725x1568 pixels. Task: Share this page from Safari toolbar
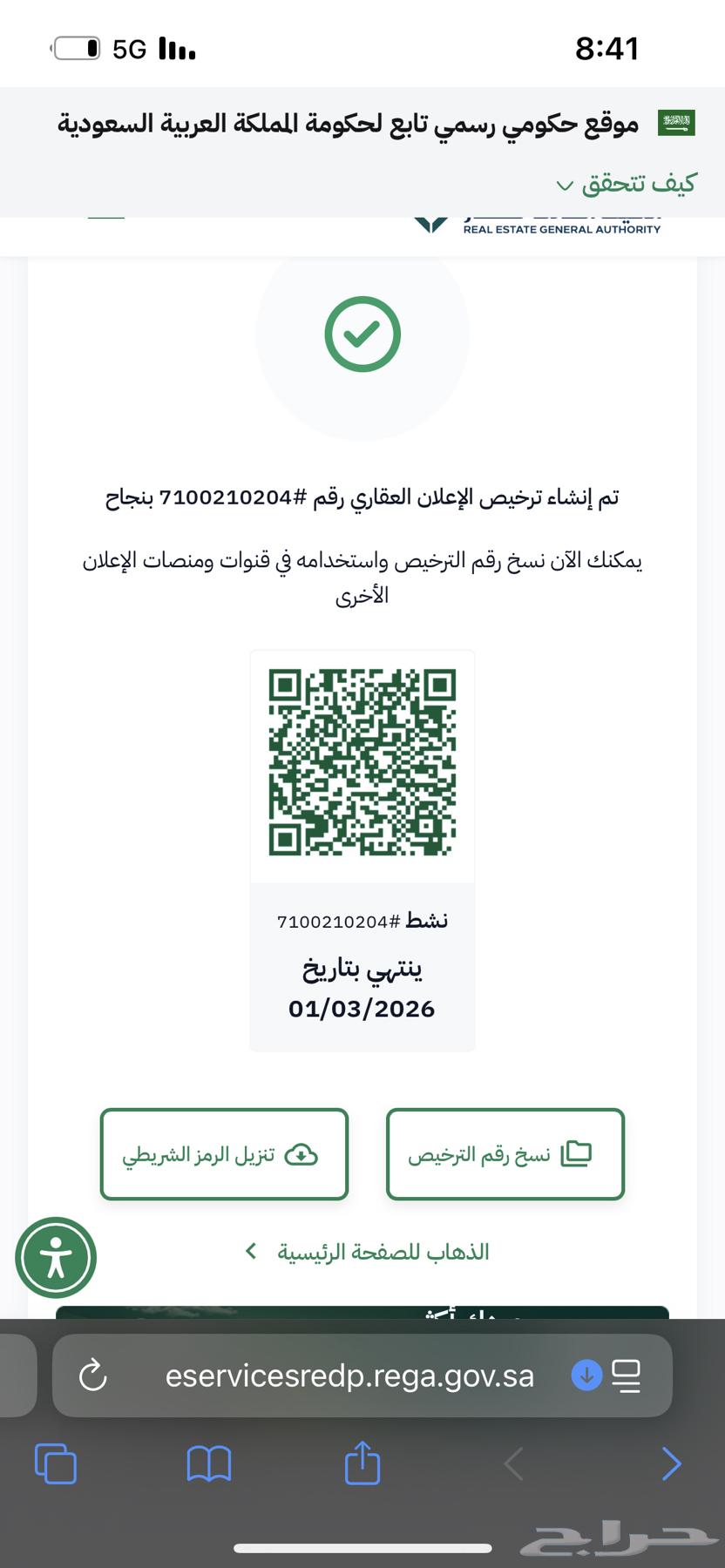tap(362, 1463)
